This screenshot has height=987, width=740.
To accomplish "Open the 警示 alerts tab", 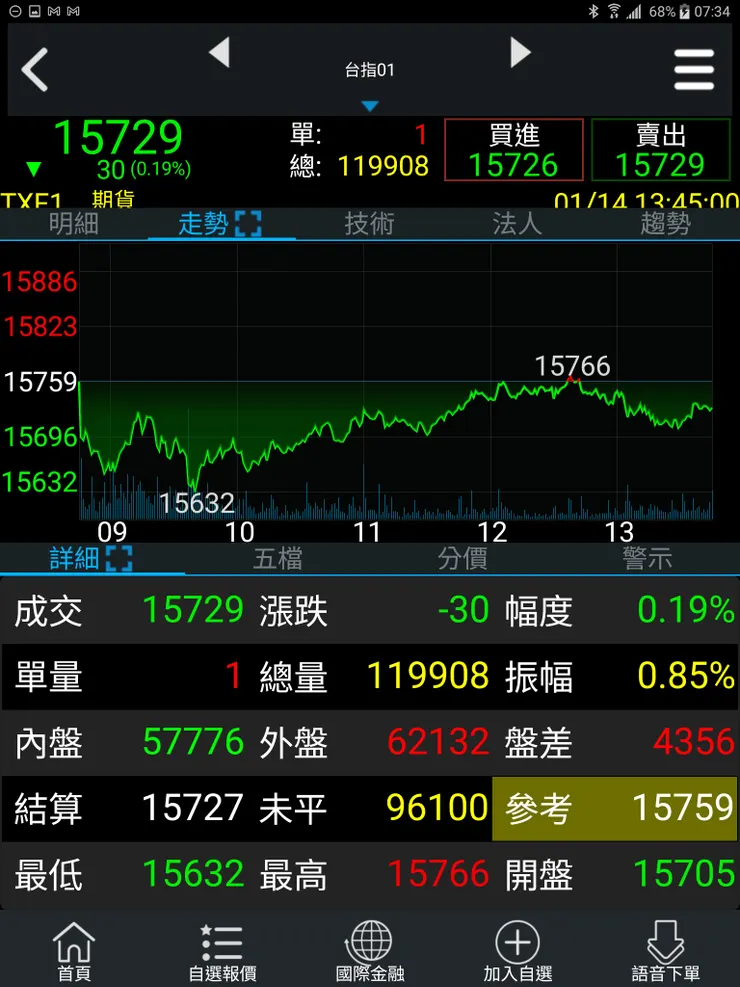I will pos(647,558).
